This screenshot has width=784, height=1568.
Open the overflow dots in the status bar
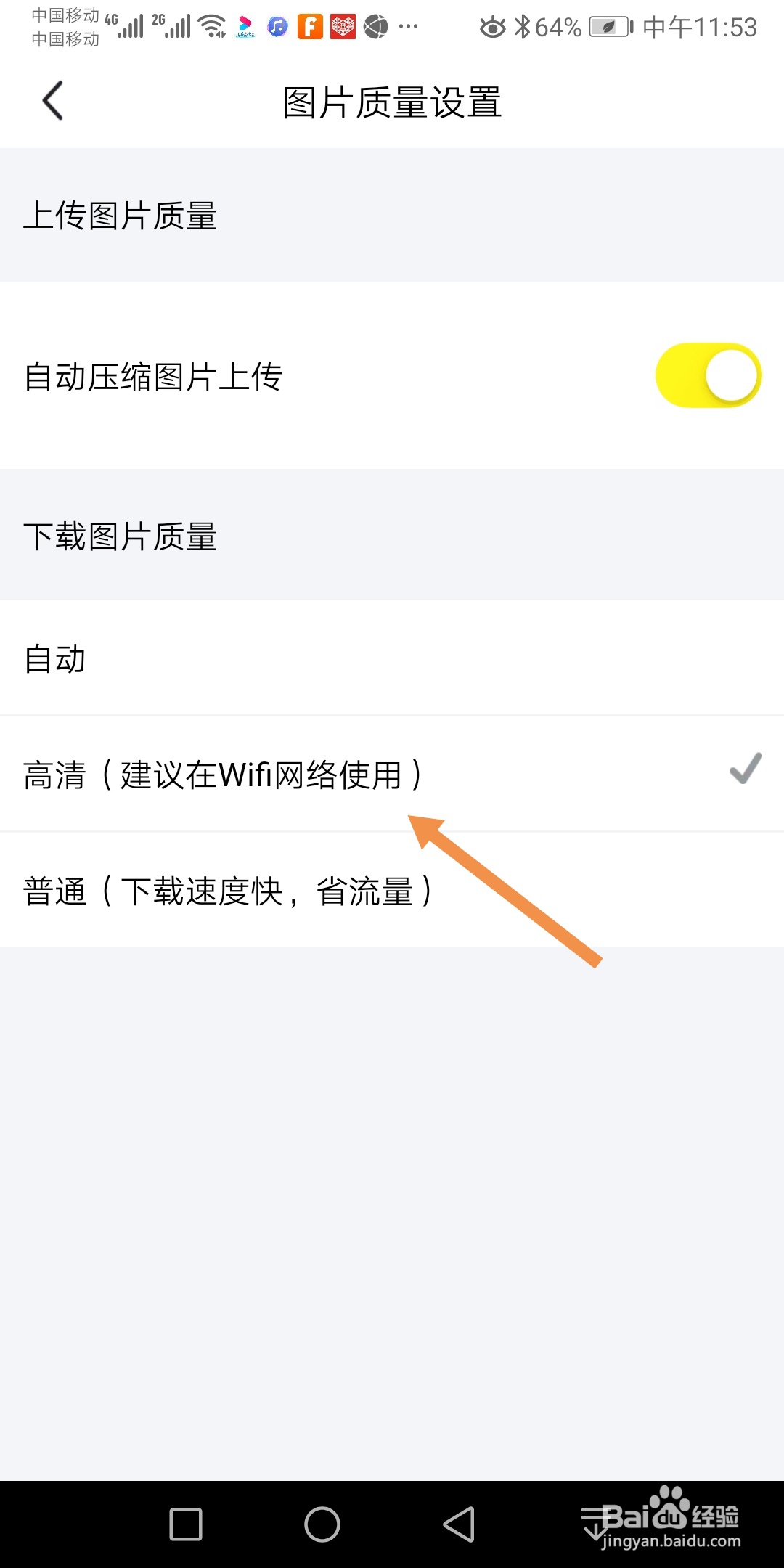(x=407, y=26)
